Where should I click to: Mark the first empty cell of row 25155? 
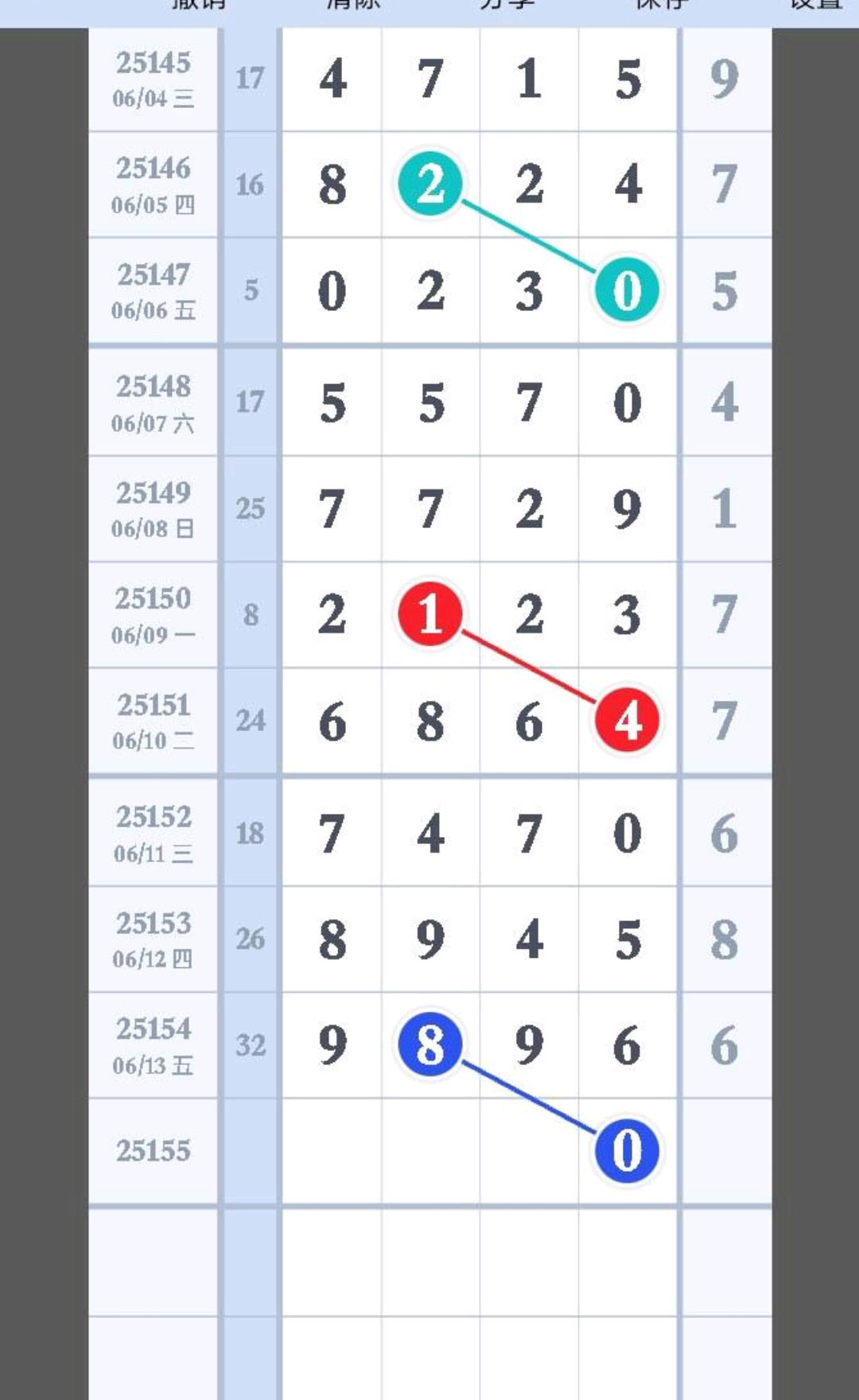tap(332, 1150)
